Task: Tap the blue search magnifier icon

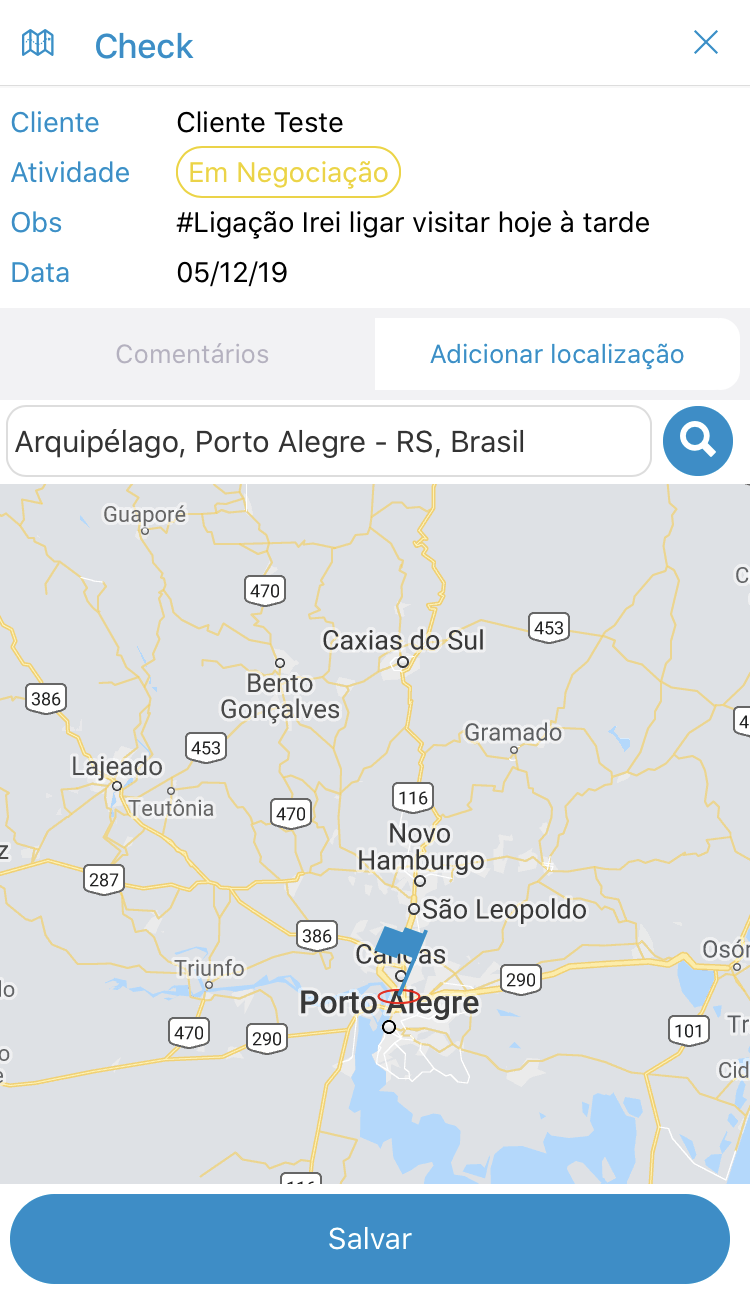Action: click(697, 440)
